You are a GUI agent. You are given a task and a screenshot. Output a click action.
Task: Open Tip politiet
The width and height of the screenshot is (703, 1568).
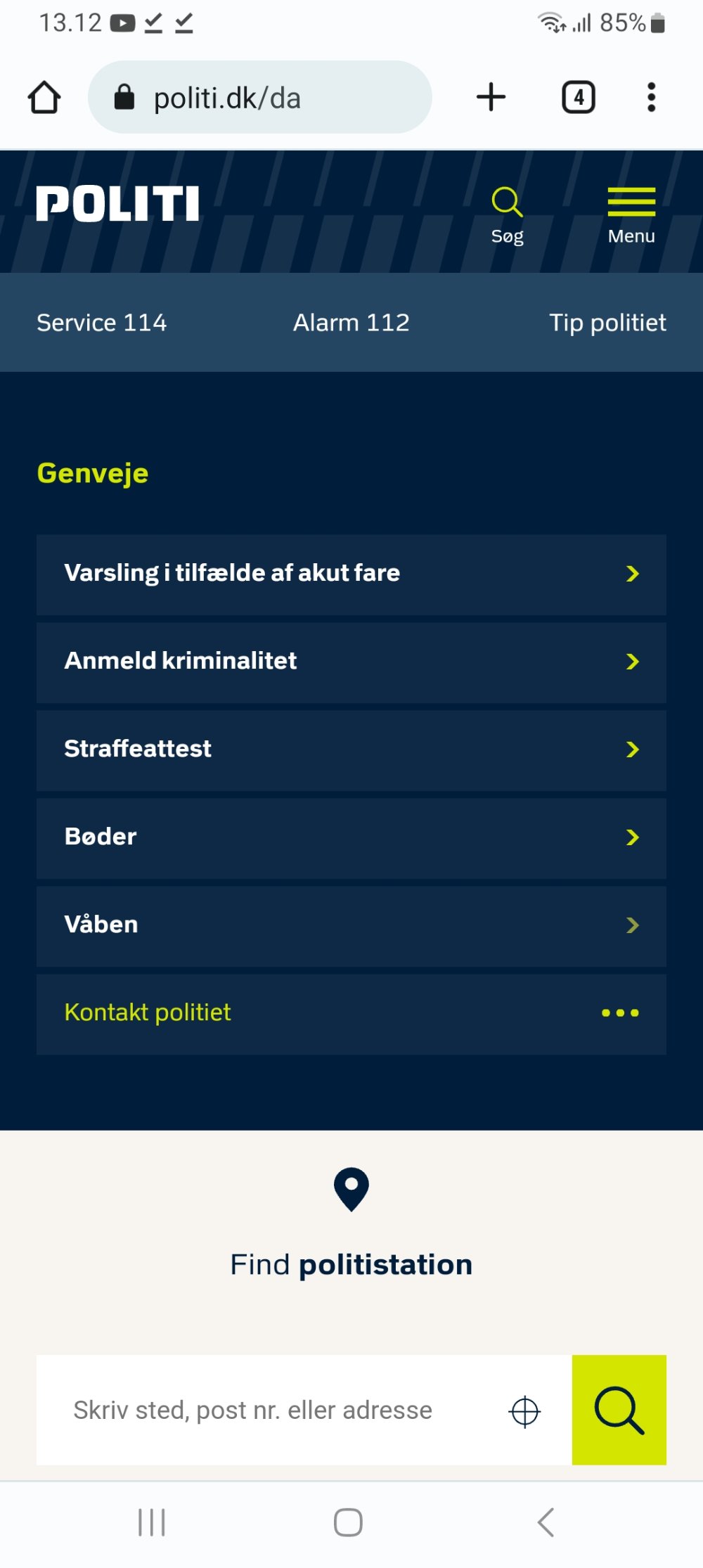[x=607, y=323]
